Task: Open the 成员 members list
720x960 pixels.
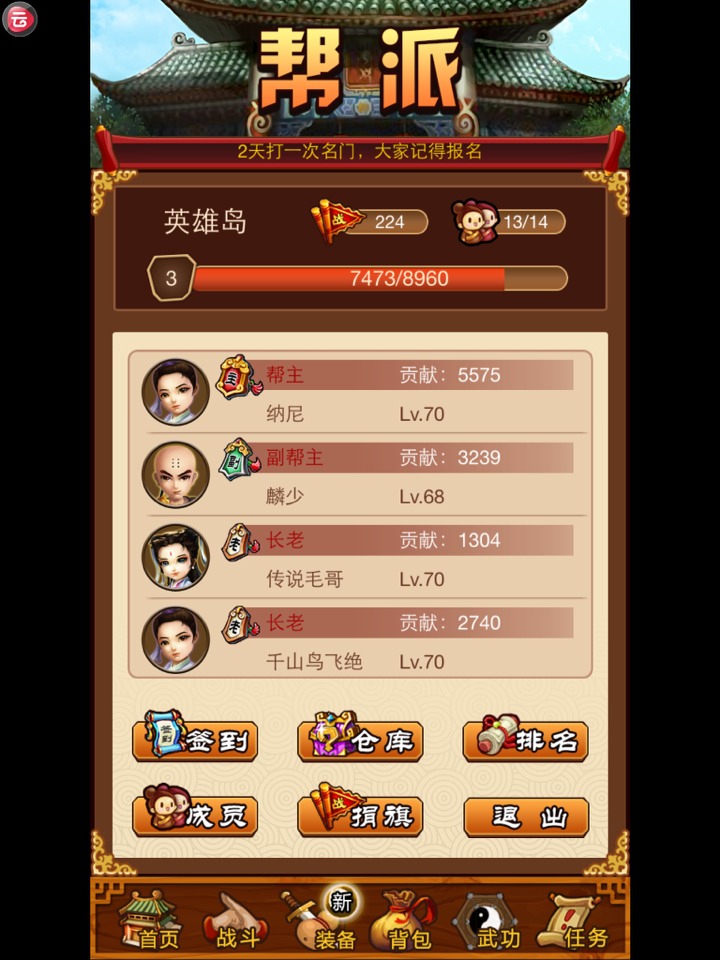Action: click(196, 816)
